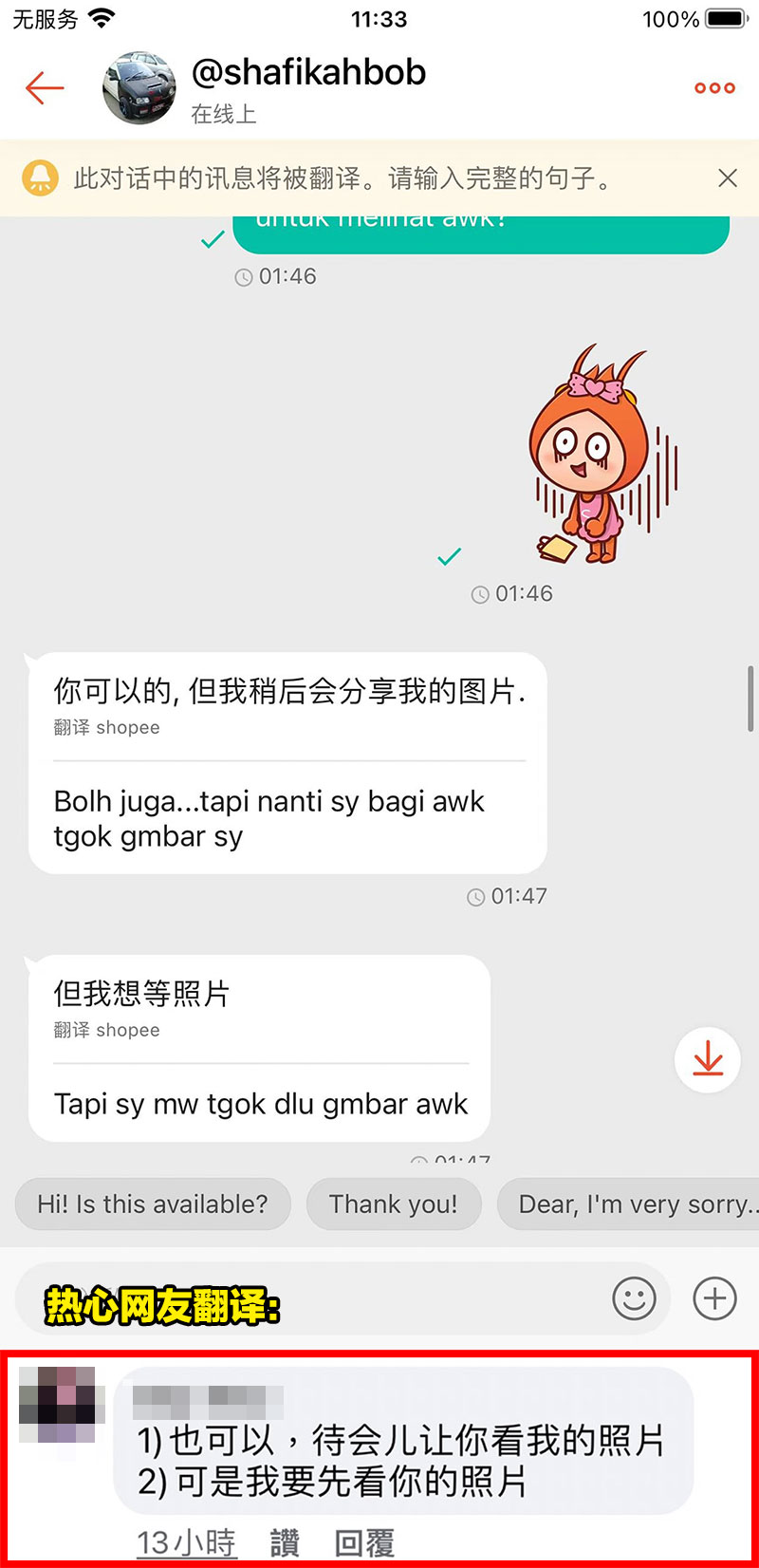Focus the message input field
Screen dimensions: 759x1568
pos(436,1297)
